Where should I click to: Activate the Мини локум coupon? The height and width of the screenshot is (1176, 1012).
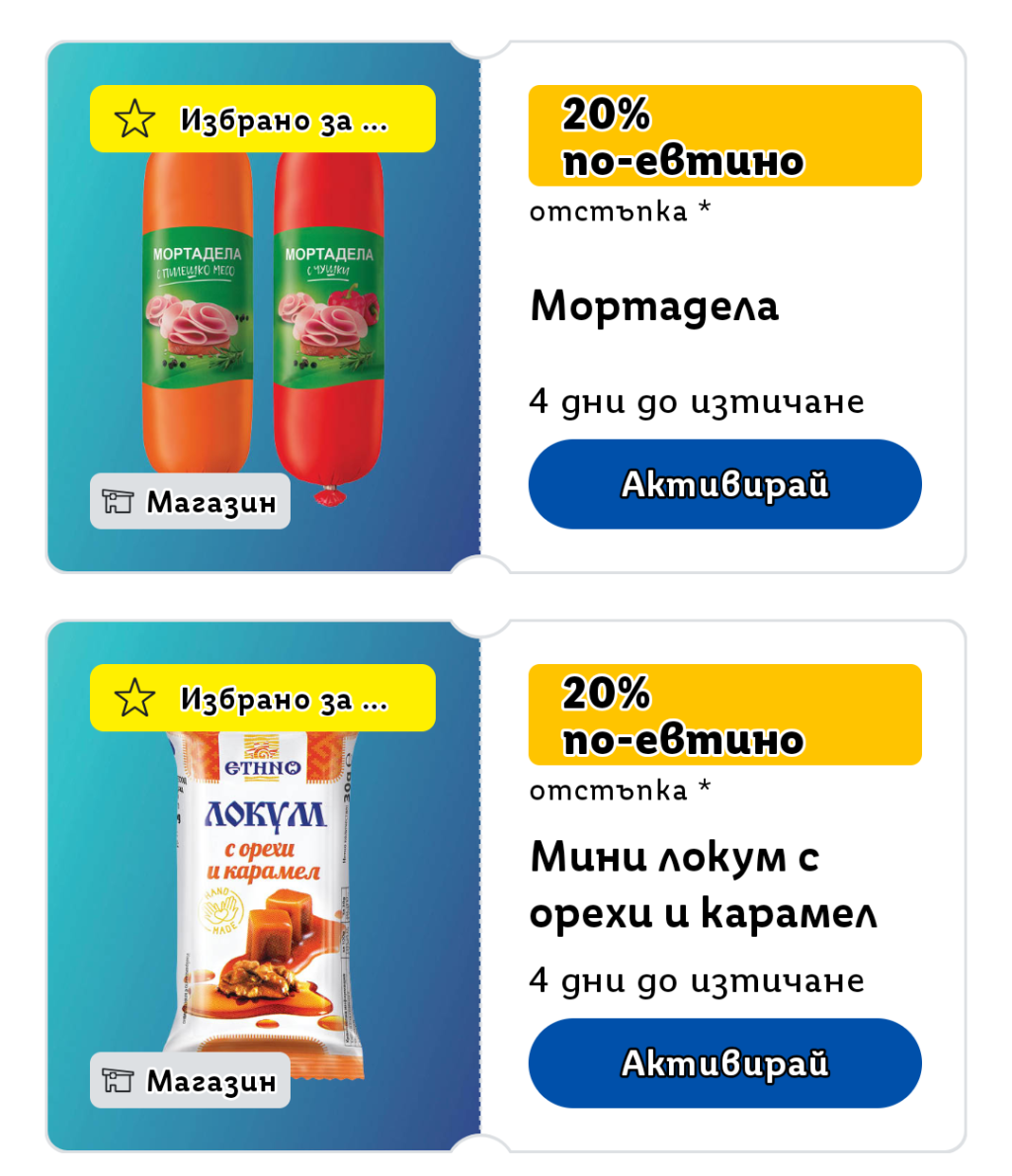pyautogui.click(x=724, y=1063)
